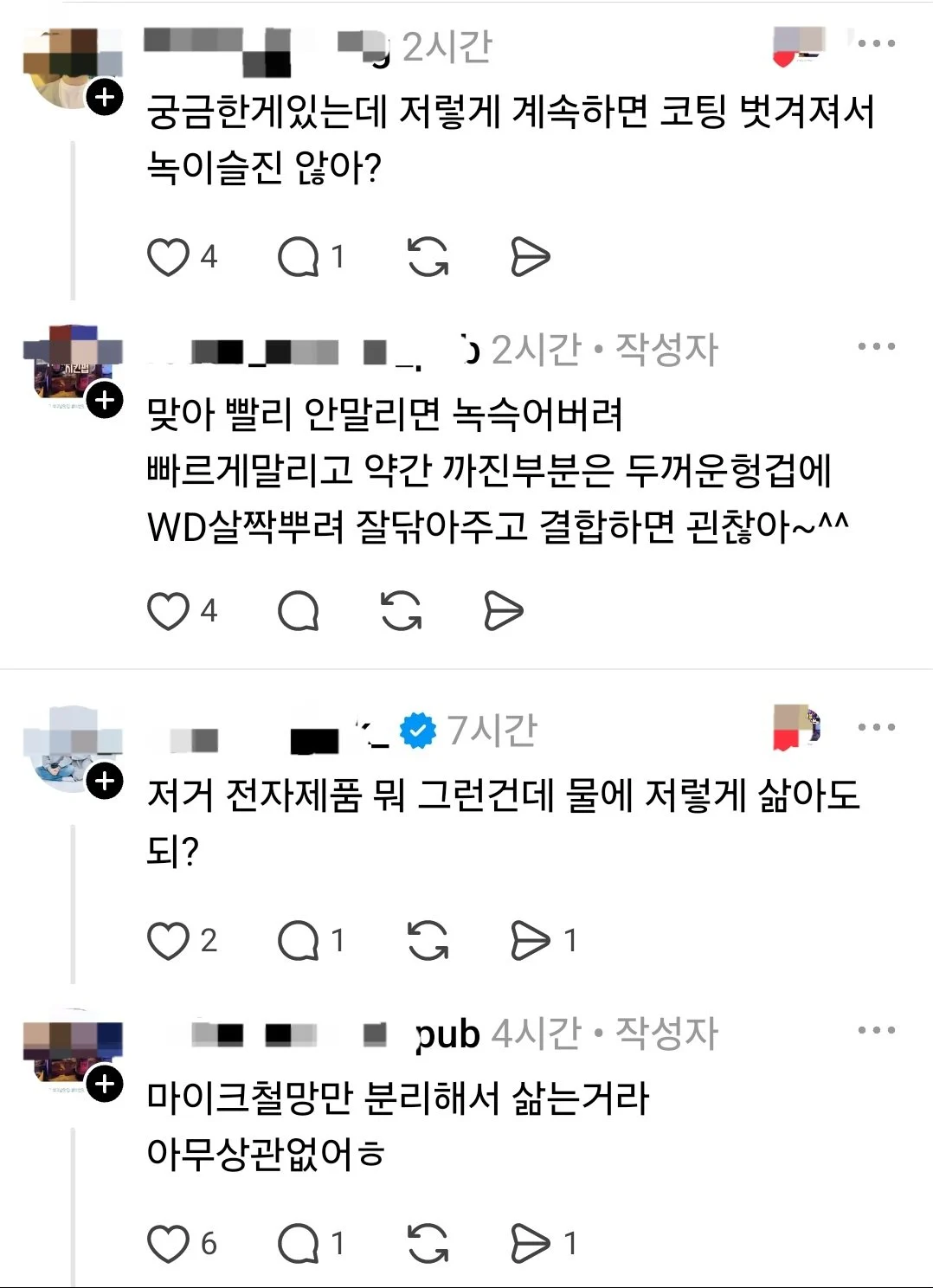
Task: Repost the verified user's electronics question
Action: coord(428,941)
